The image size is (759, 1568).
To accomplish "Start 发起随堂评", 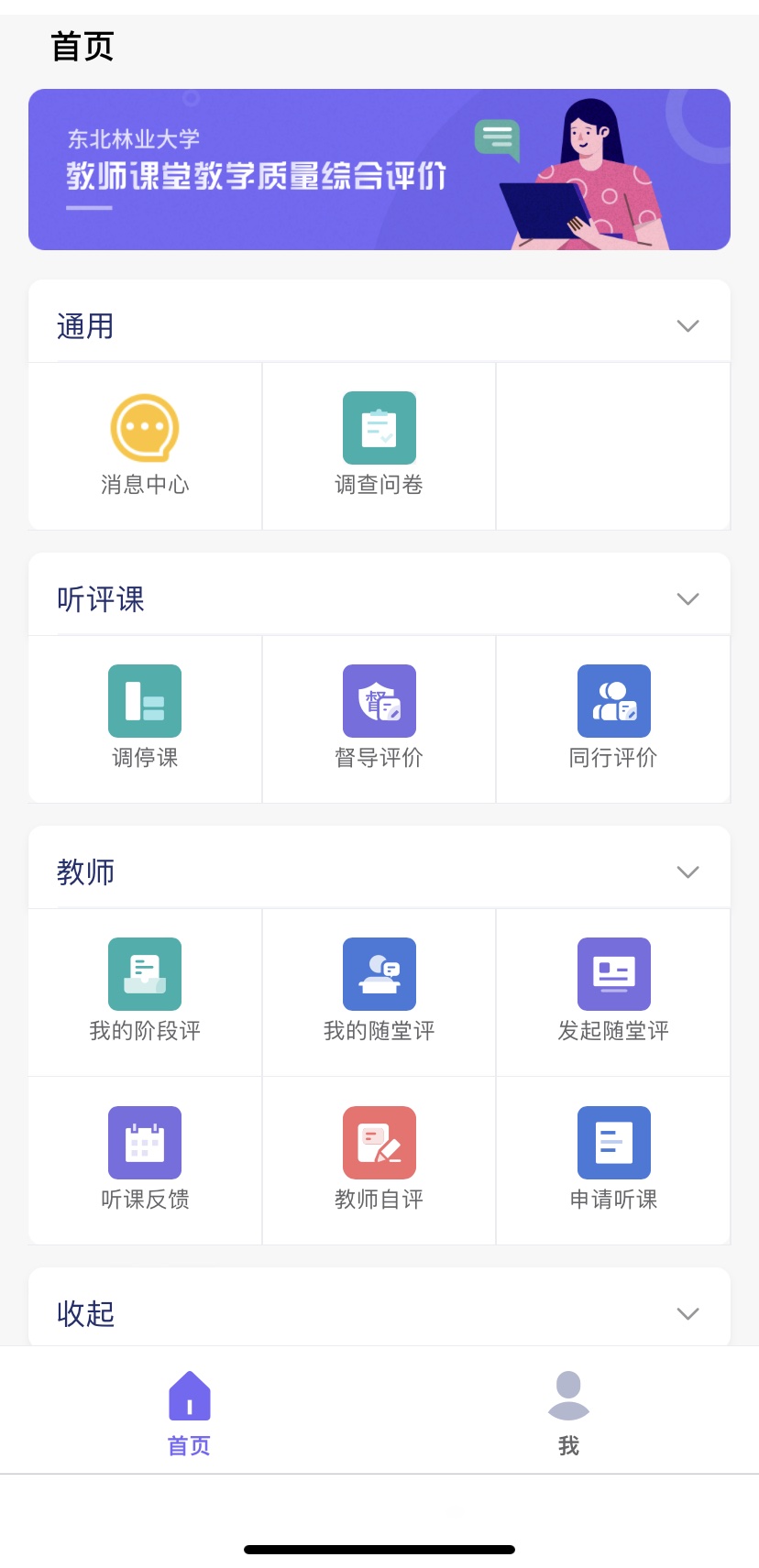I will click(613, 992).
